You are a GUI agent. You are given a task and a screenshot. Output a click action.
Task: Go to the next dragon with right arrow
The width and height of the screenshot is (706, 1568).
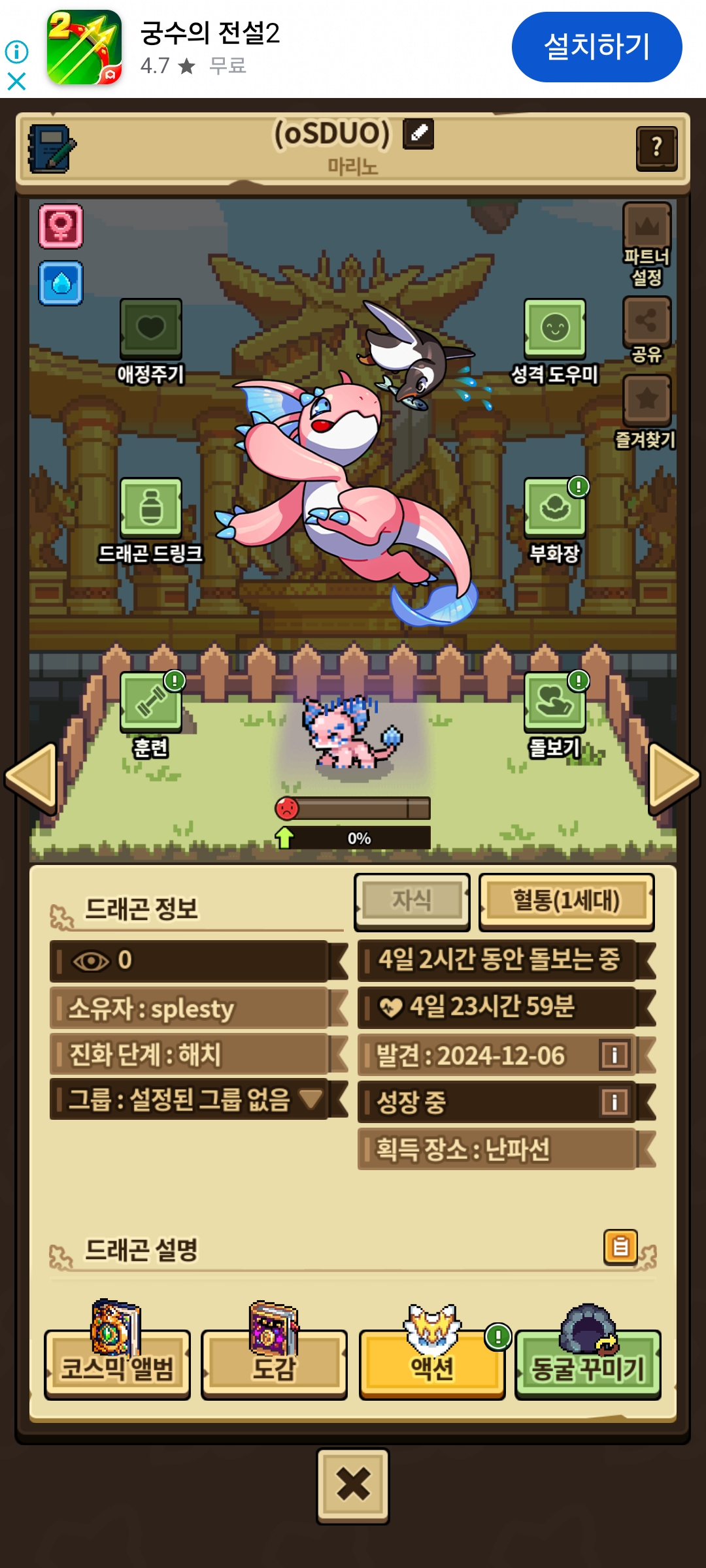(x=673, y=777)
